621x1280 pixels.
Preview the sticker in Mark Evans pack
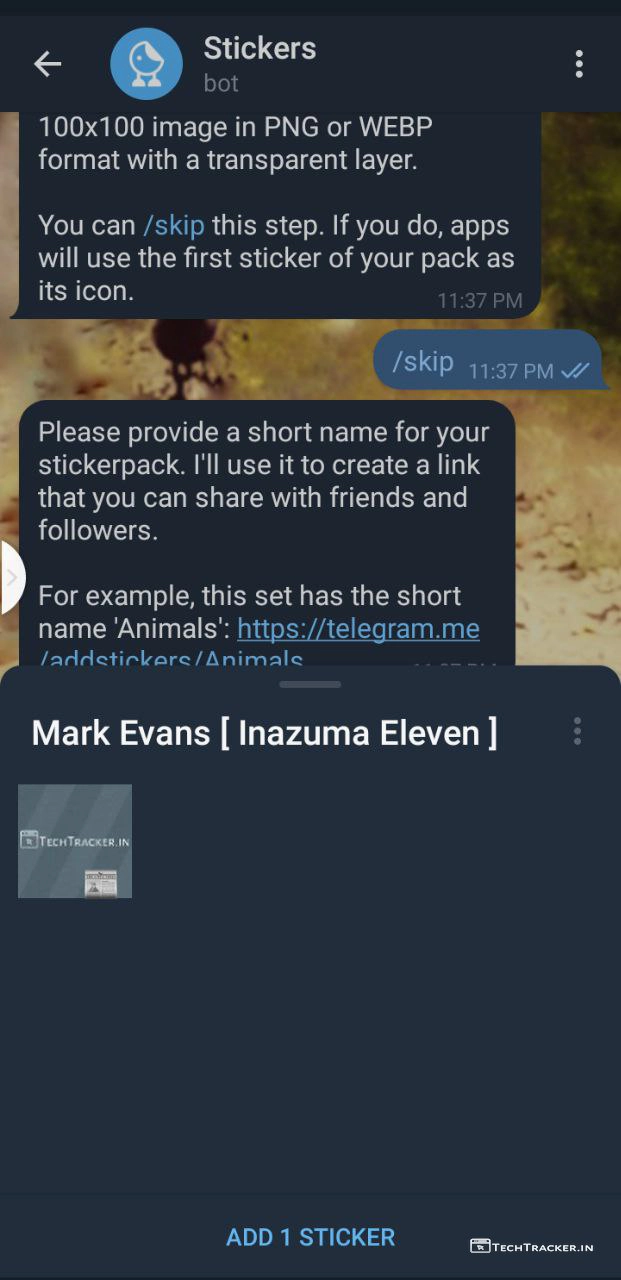(75, 841)
